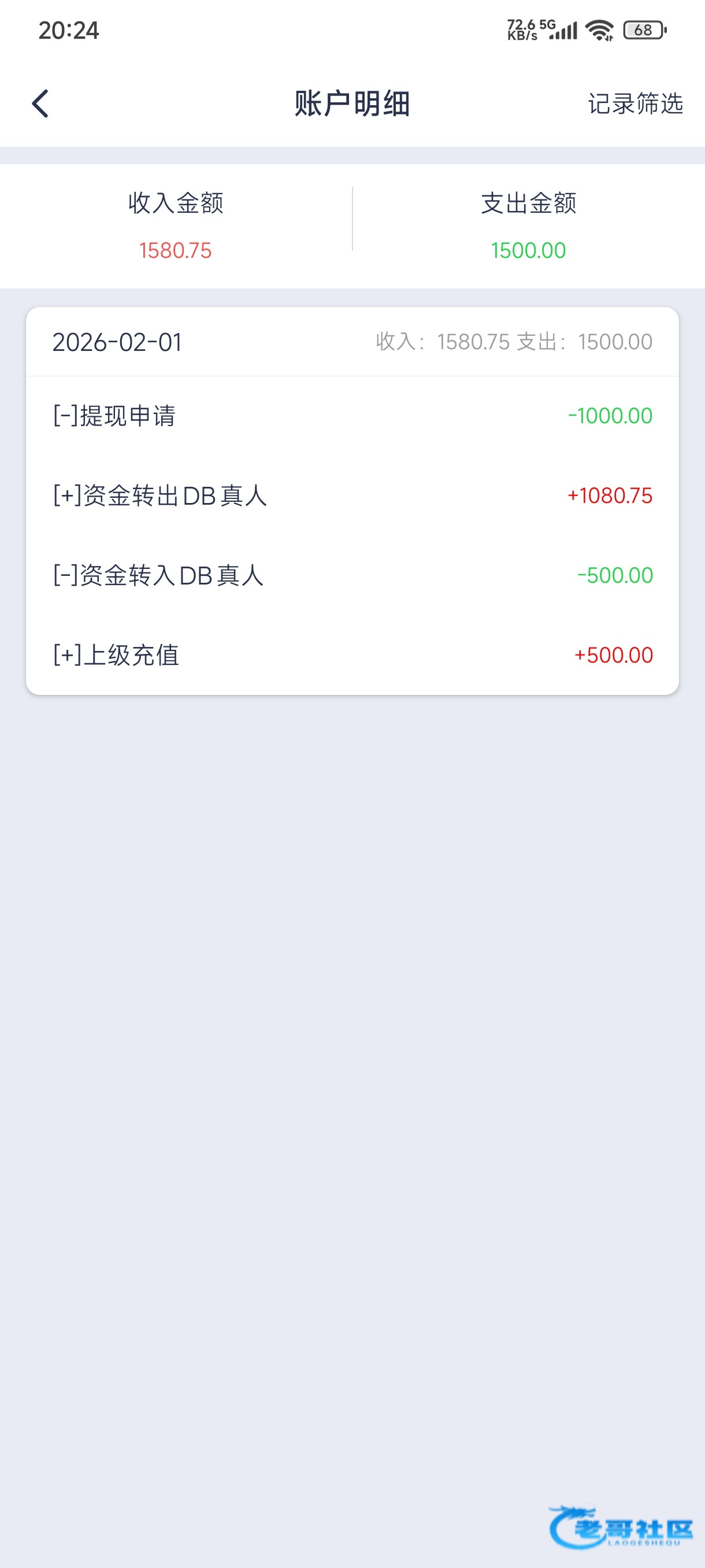The width and height of the screenshot is (705, 1568).
Task: Tap the 上级充值 record
Action: click(351, 655)
